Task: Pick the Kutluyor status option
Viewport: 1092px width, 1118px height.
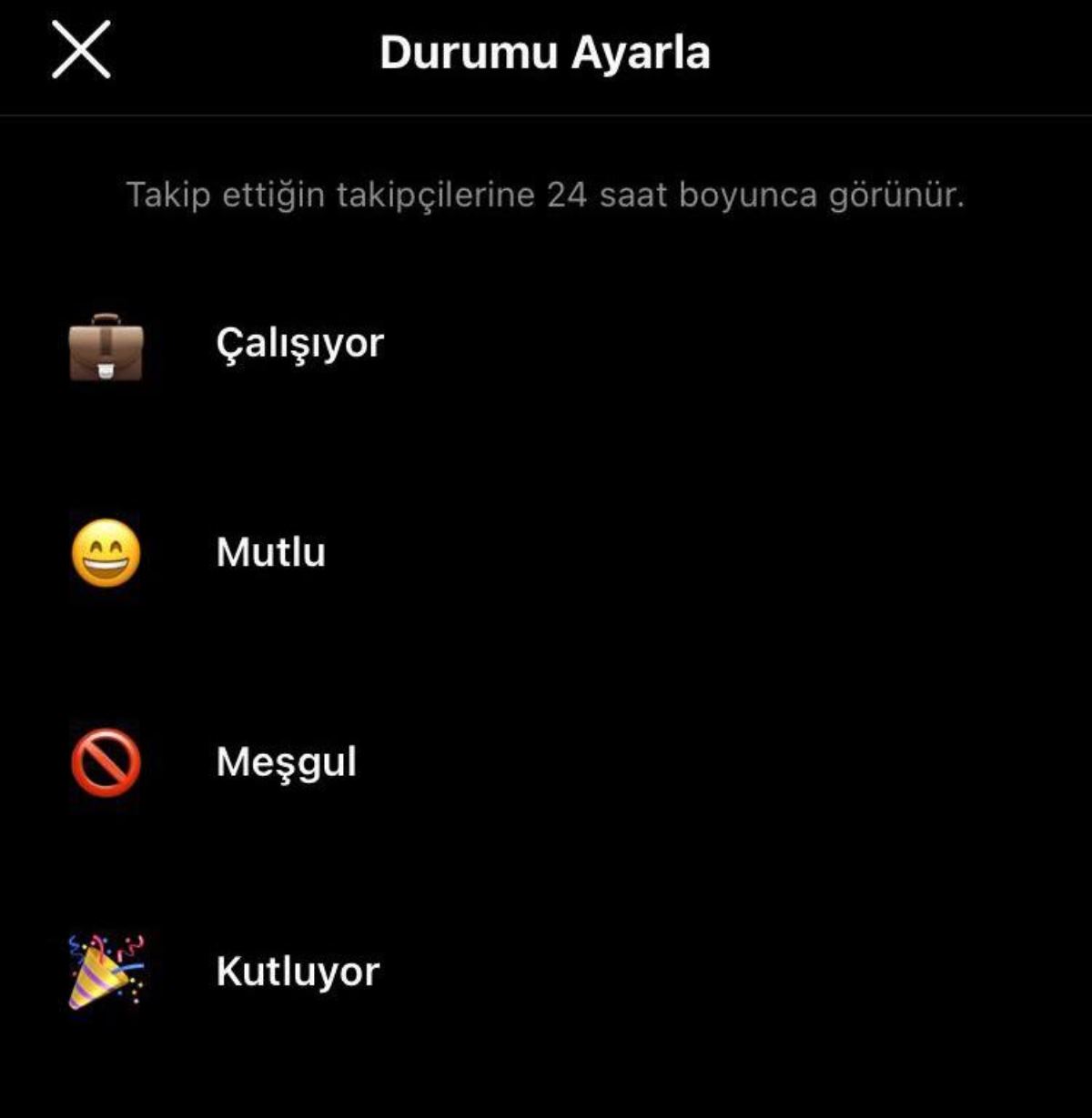Action: 297,972
